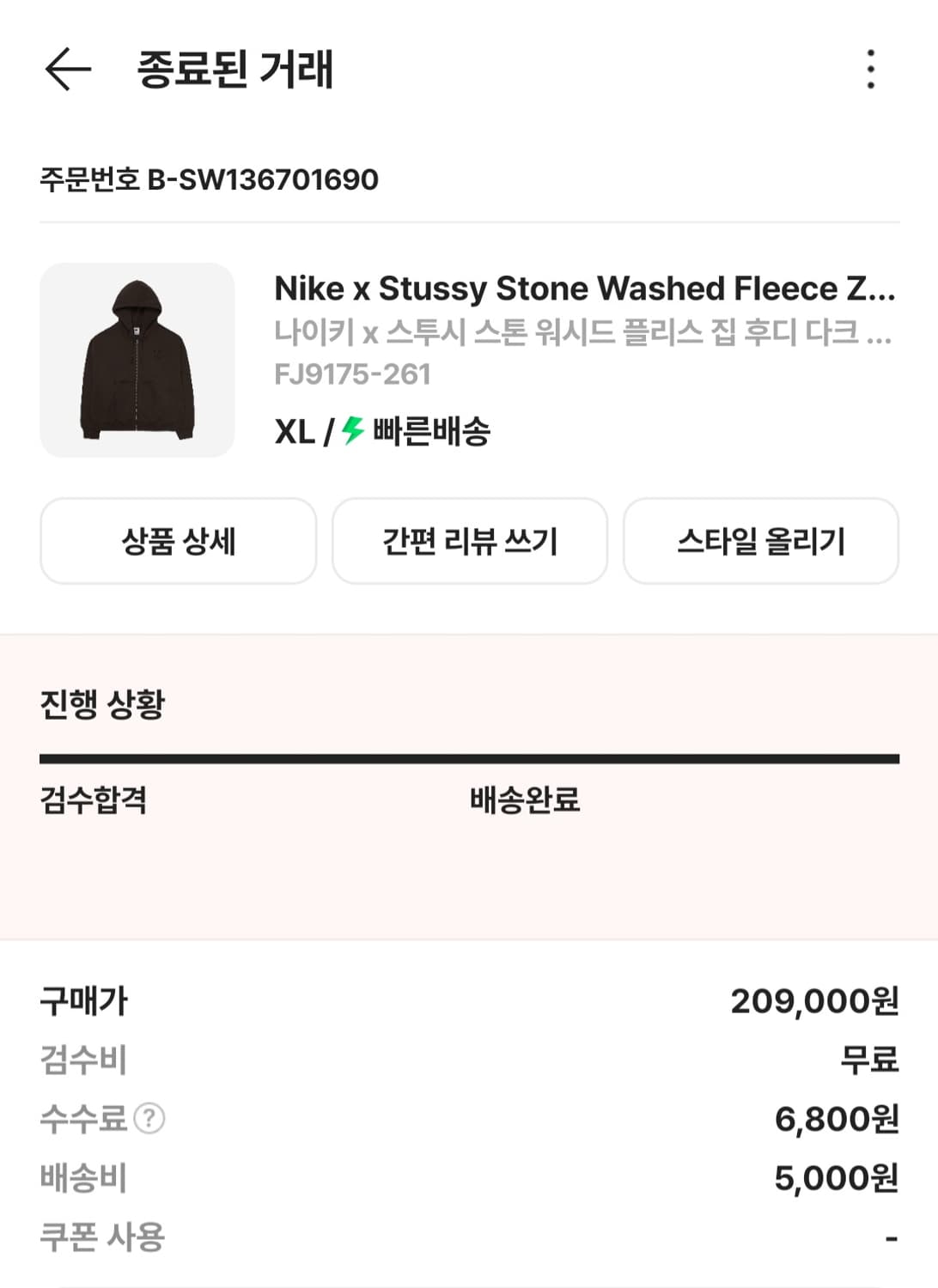Viewport: 938px width, 1288px height.
Task: Select the product title Nike x Stussy hoodie
Action: [587, 290]
